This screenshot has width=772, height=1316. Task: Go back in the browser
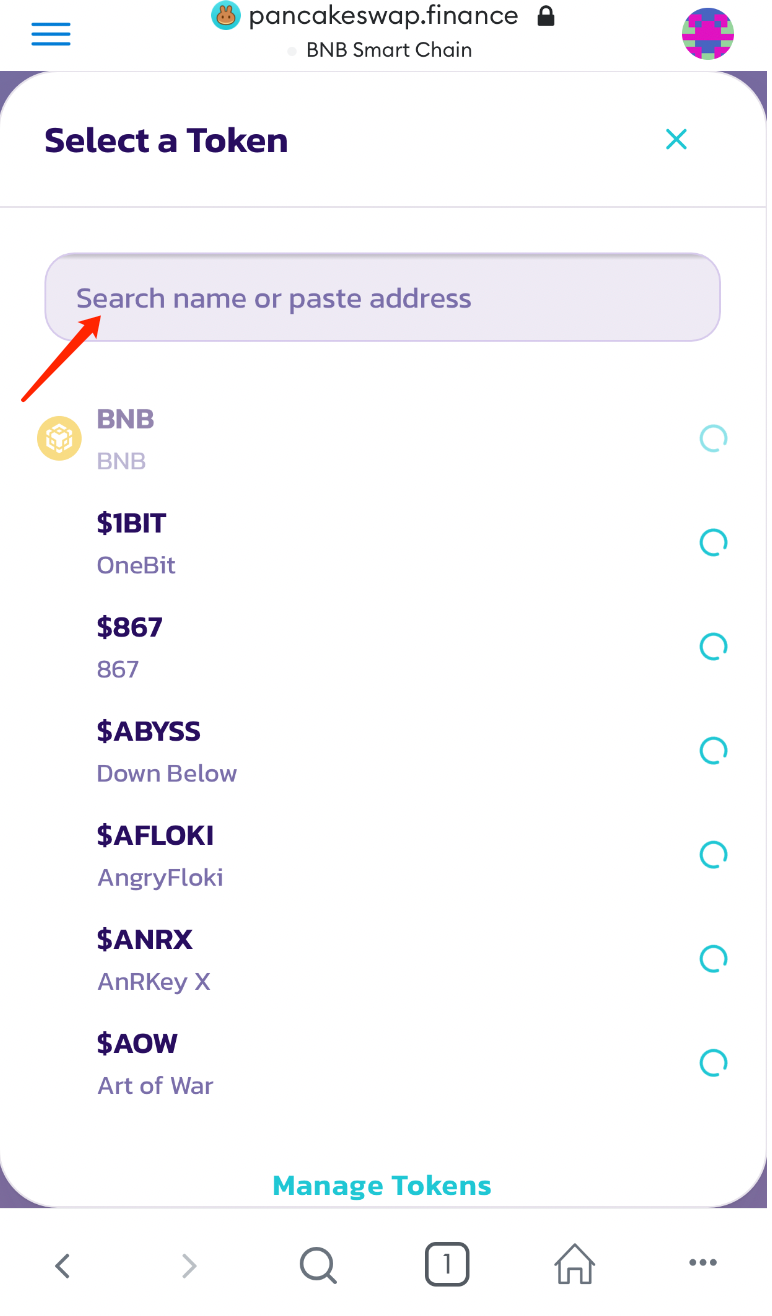click(x=63, y=1266)
